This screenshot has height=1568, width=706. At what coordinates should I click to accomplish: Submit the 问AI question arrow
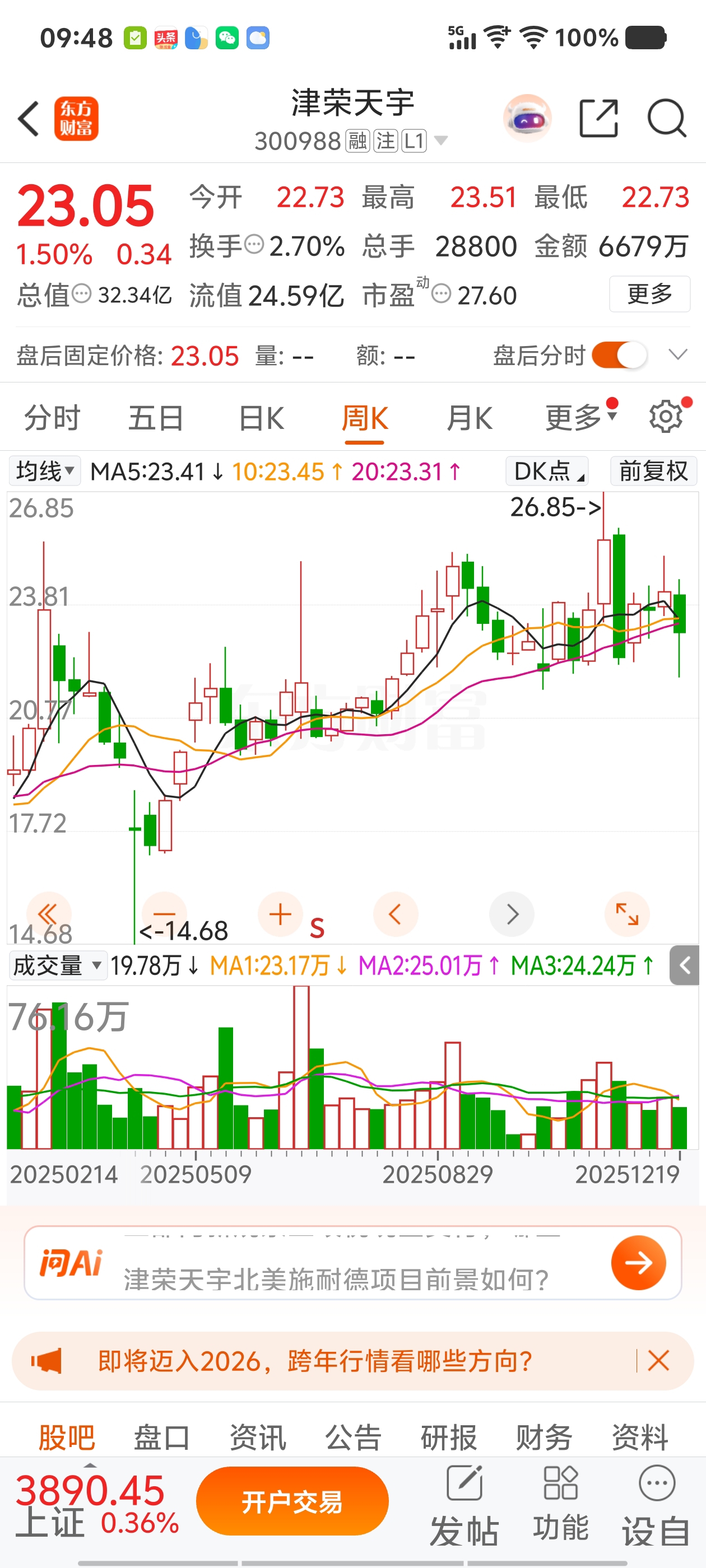click(x=638, y=1263)
